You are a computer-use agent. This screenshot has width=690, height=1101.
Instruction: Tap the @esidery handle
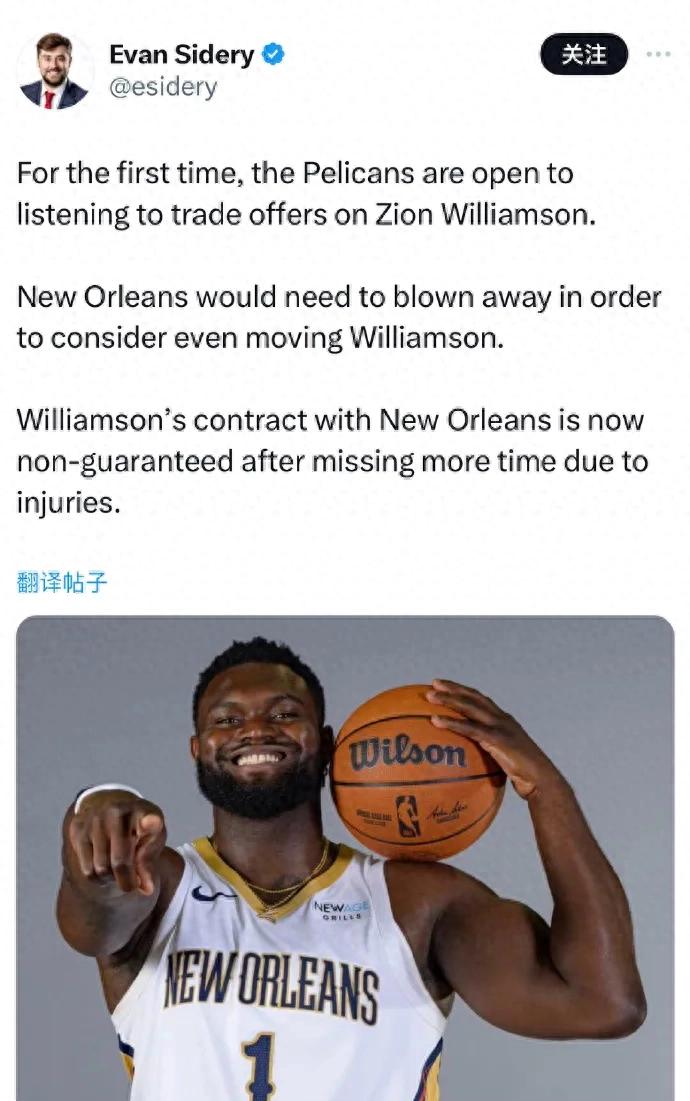point(163,87)
